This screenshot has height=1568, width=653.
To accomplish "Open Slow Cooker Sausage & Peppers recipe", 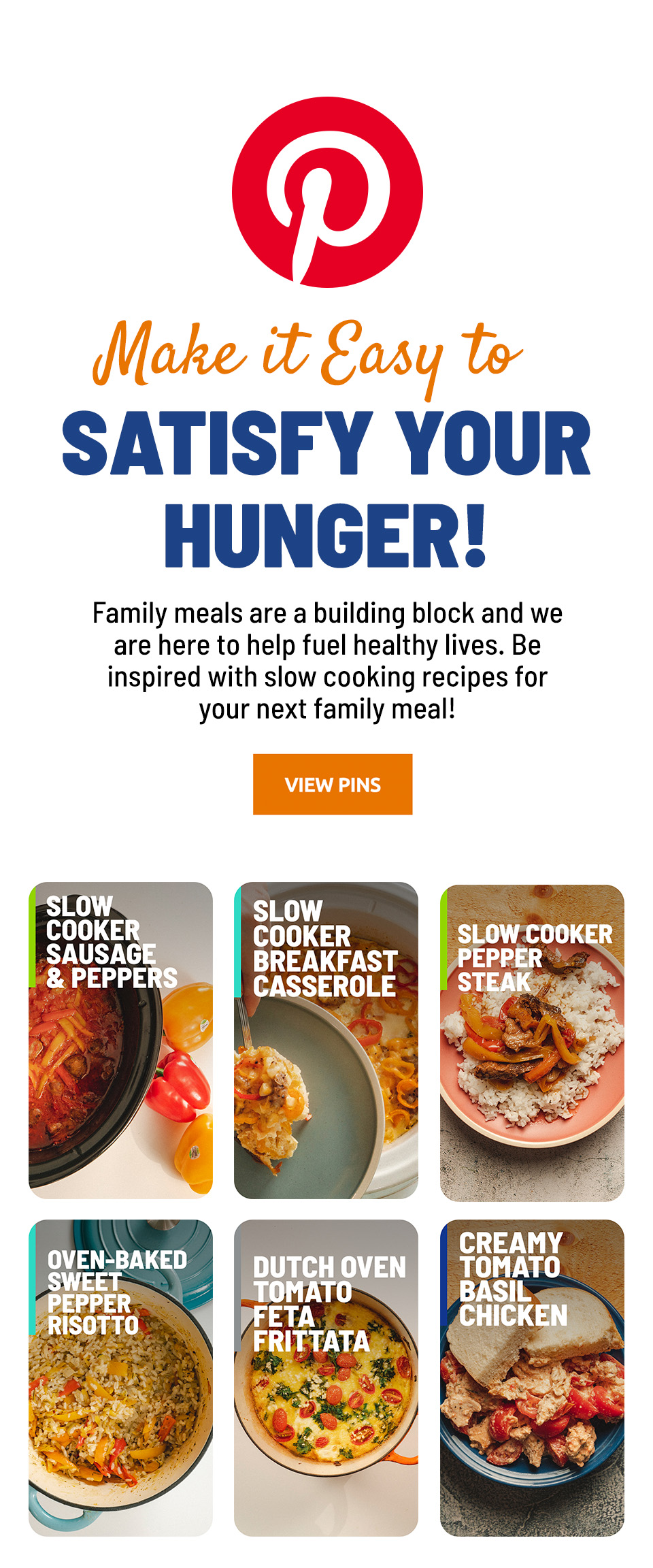I will [x=120, y=1040].
